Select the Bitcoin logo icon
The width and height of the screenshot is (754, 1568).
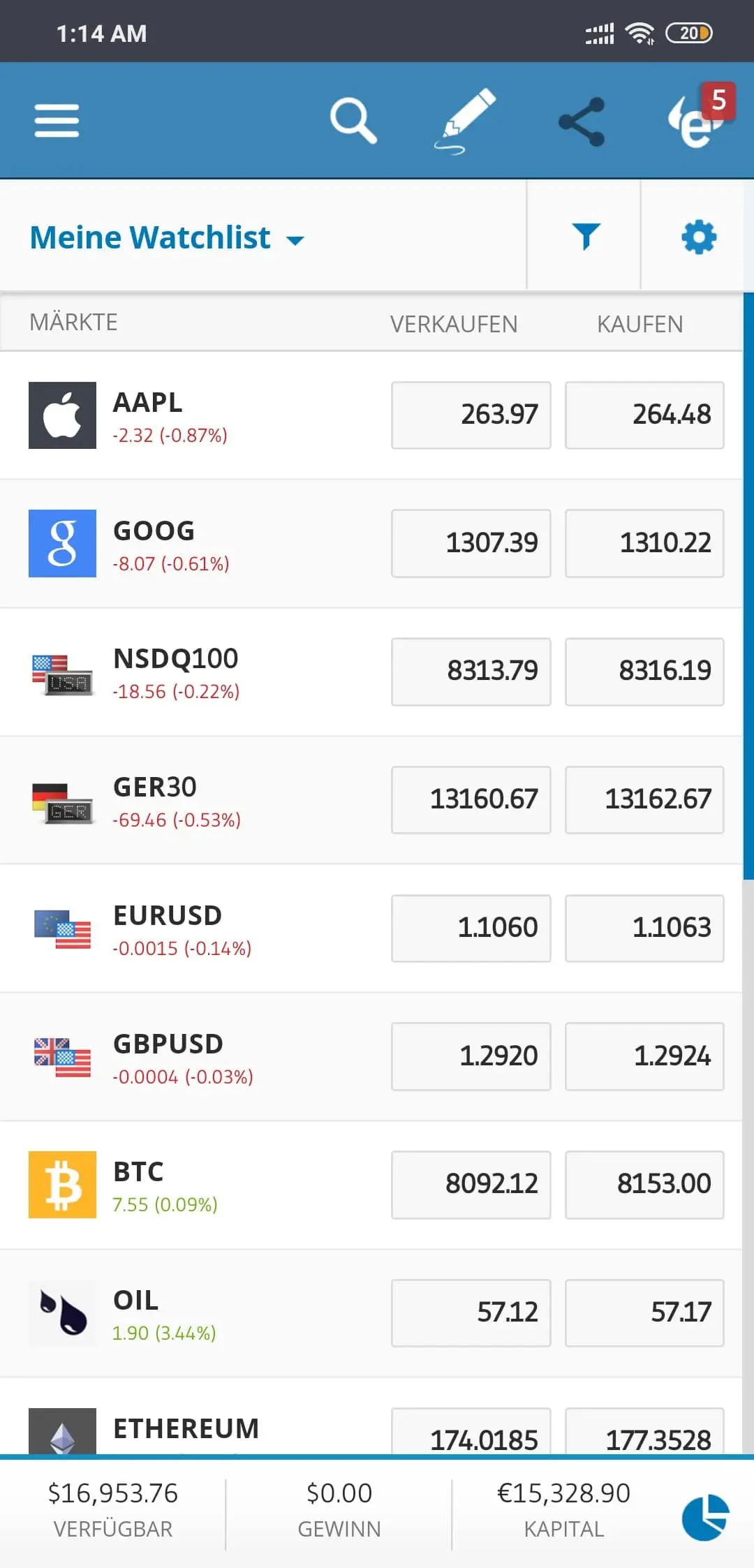click(x=62, y=1183)
